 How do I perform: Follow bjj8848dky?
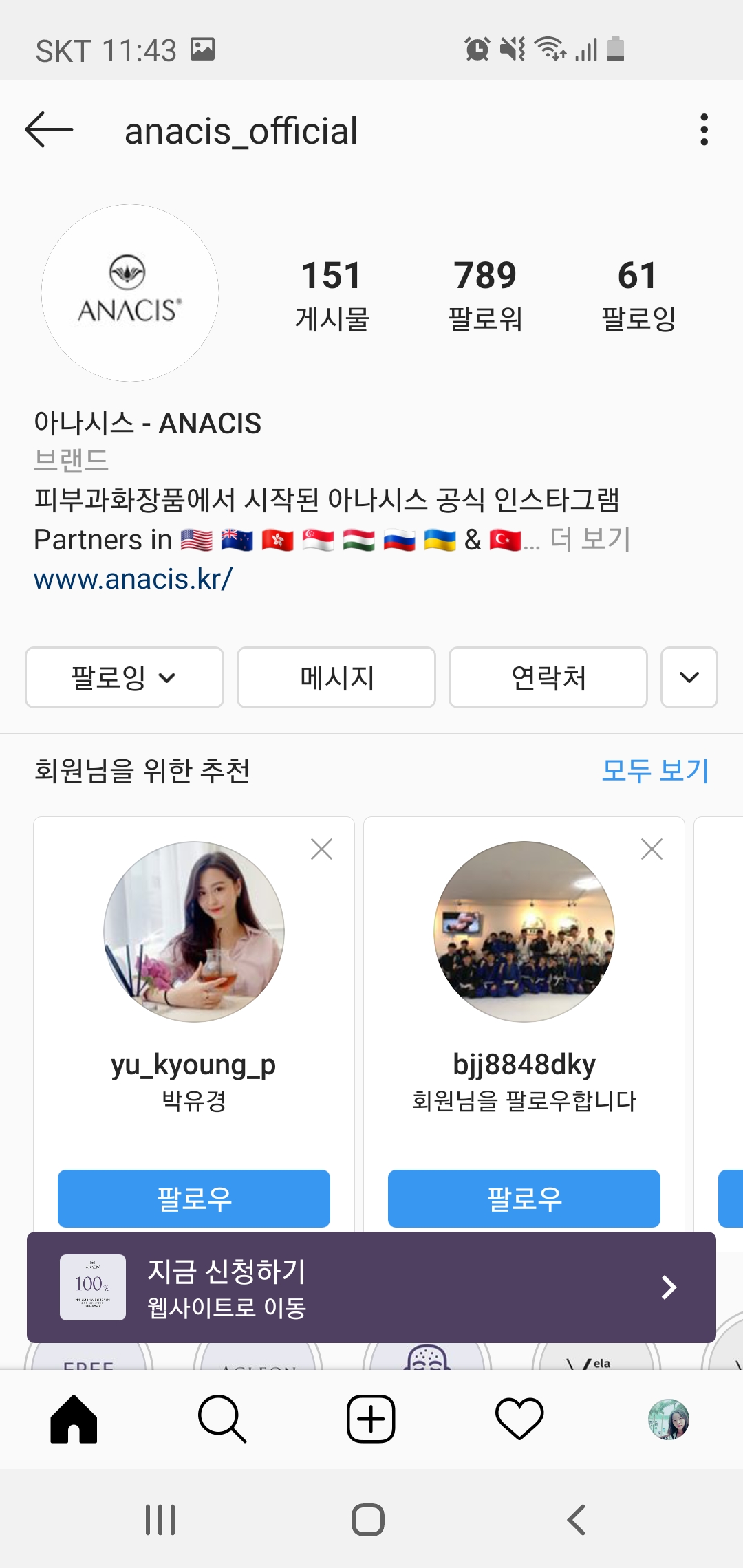tap(524, 1199)
